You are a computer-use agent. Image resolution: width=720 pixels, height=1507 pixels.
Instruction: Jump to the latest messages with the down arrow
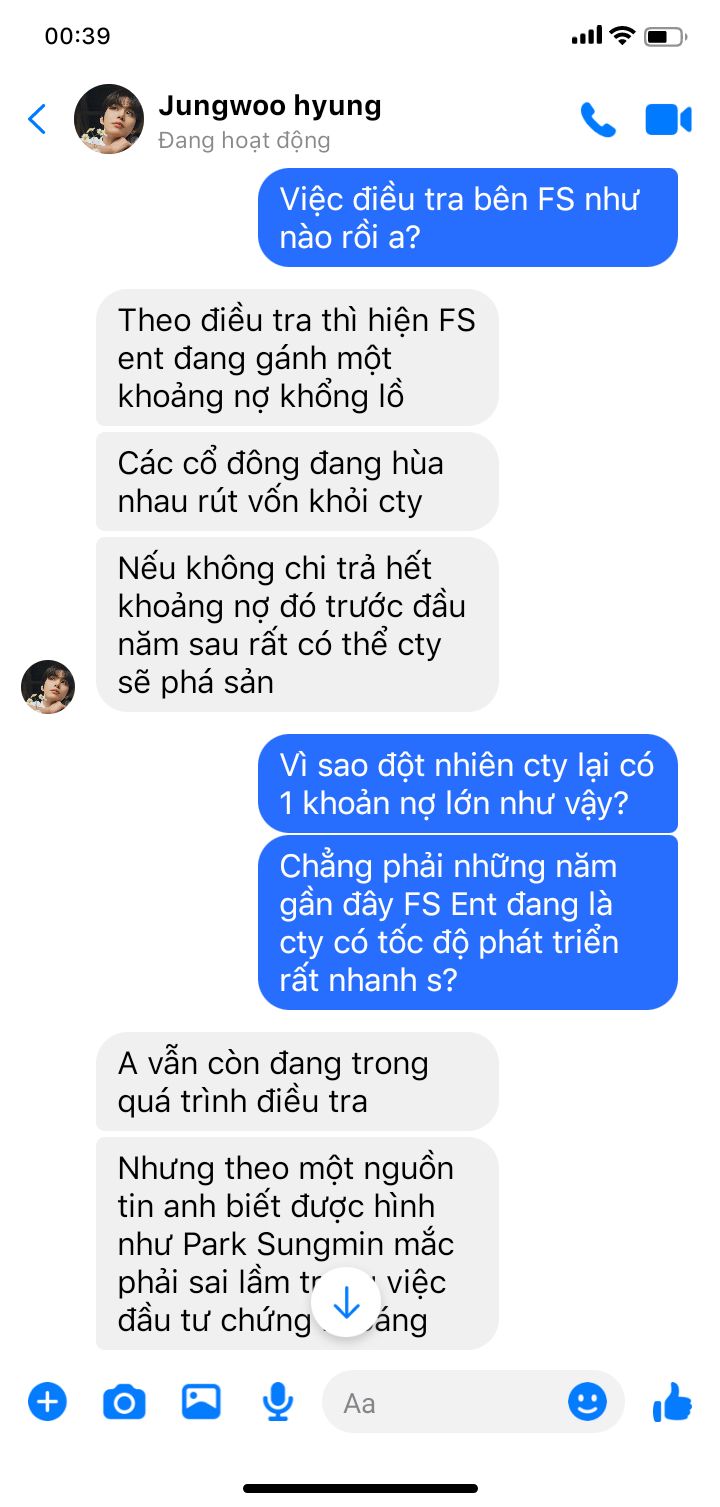click(346, 1302)
